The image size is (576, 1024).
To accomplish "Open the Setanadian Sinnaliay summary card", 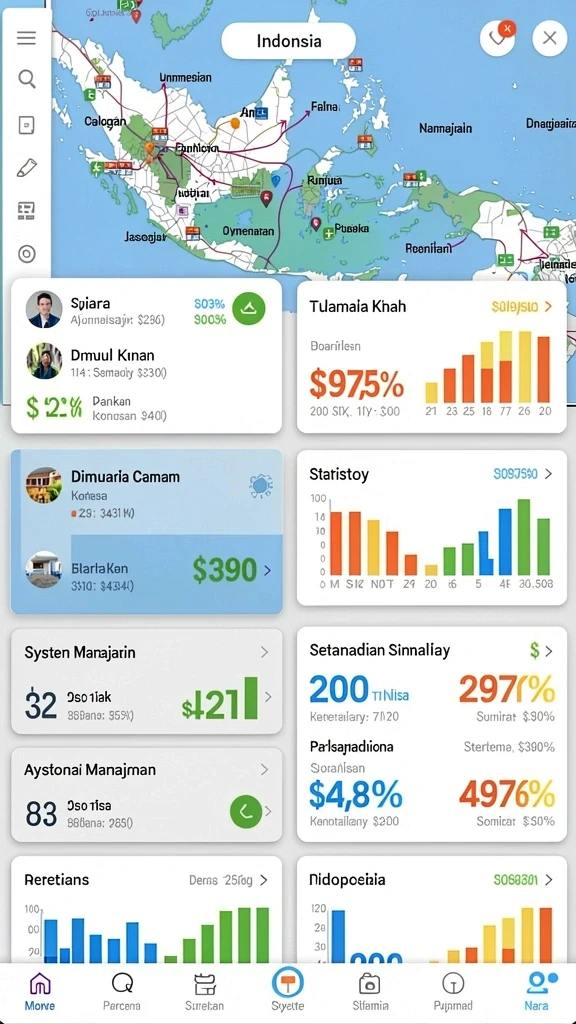I will tap(432, 734).
